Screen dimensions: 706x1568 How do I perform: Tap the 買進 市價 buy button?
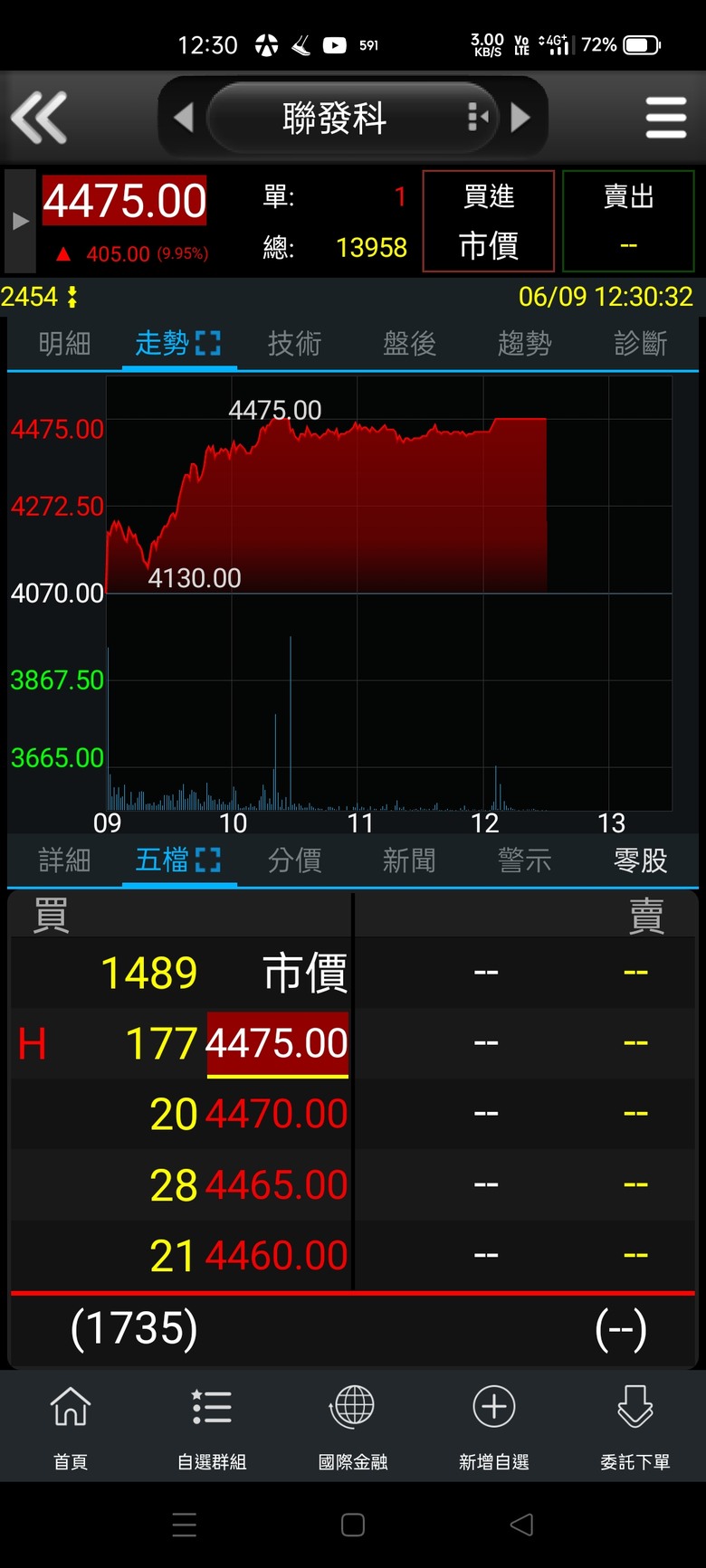coord(489,221)
